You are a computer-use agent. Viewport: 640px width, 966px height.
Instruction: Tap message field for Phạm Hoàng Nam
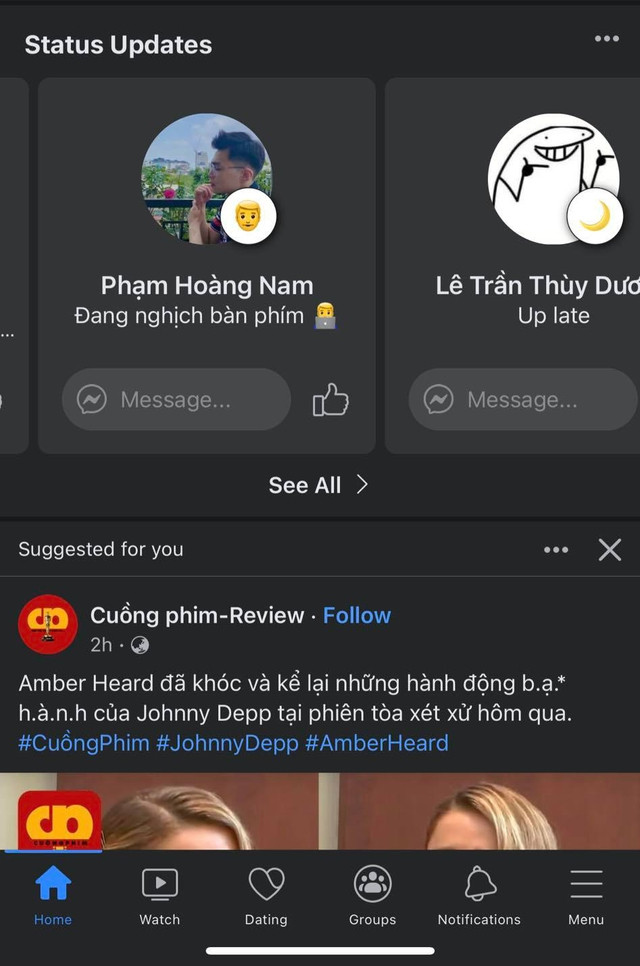tap(176, 400)
